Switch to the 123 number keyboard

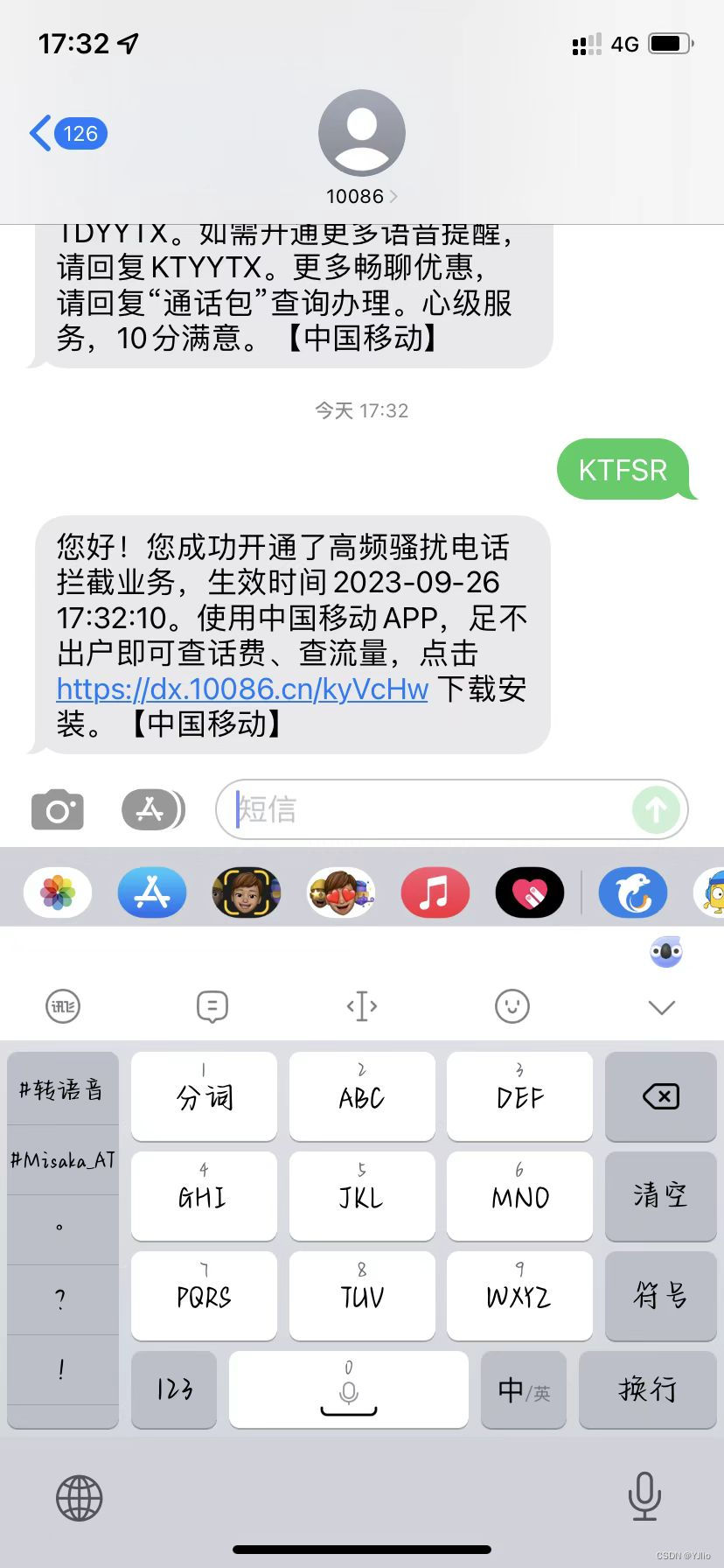174,1390
